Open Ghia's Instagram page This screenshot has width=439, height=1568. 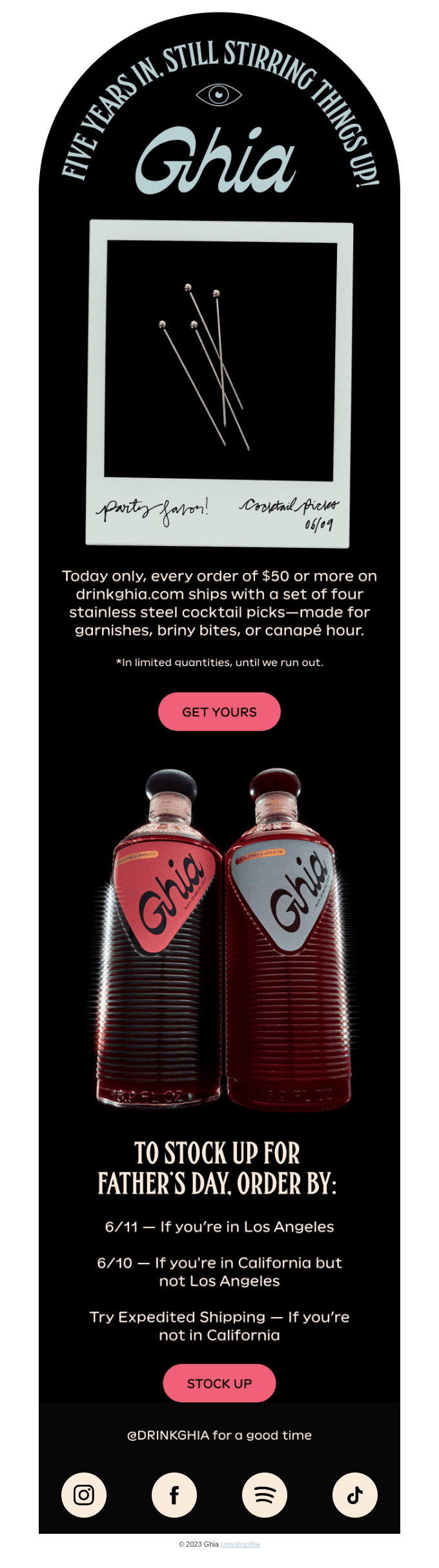pyautogui.click(x=84, y=1494)
